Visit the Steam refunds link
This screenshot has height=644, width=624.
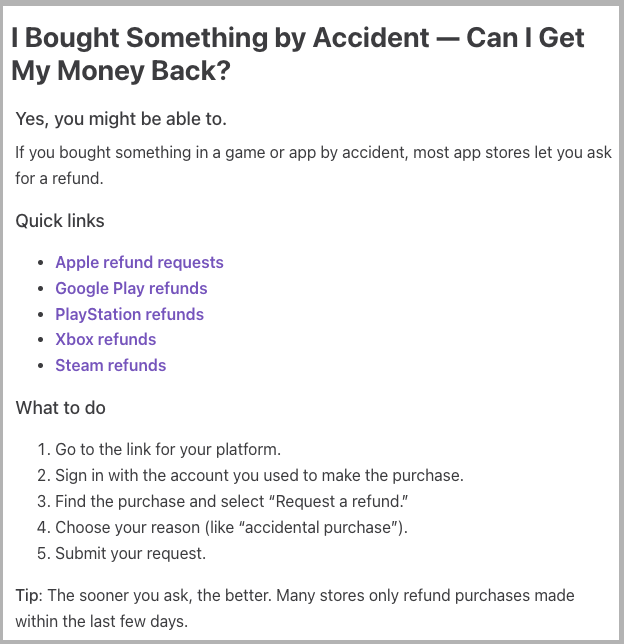coord(110,365)
